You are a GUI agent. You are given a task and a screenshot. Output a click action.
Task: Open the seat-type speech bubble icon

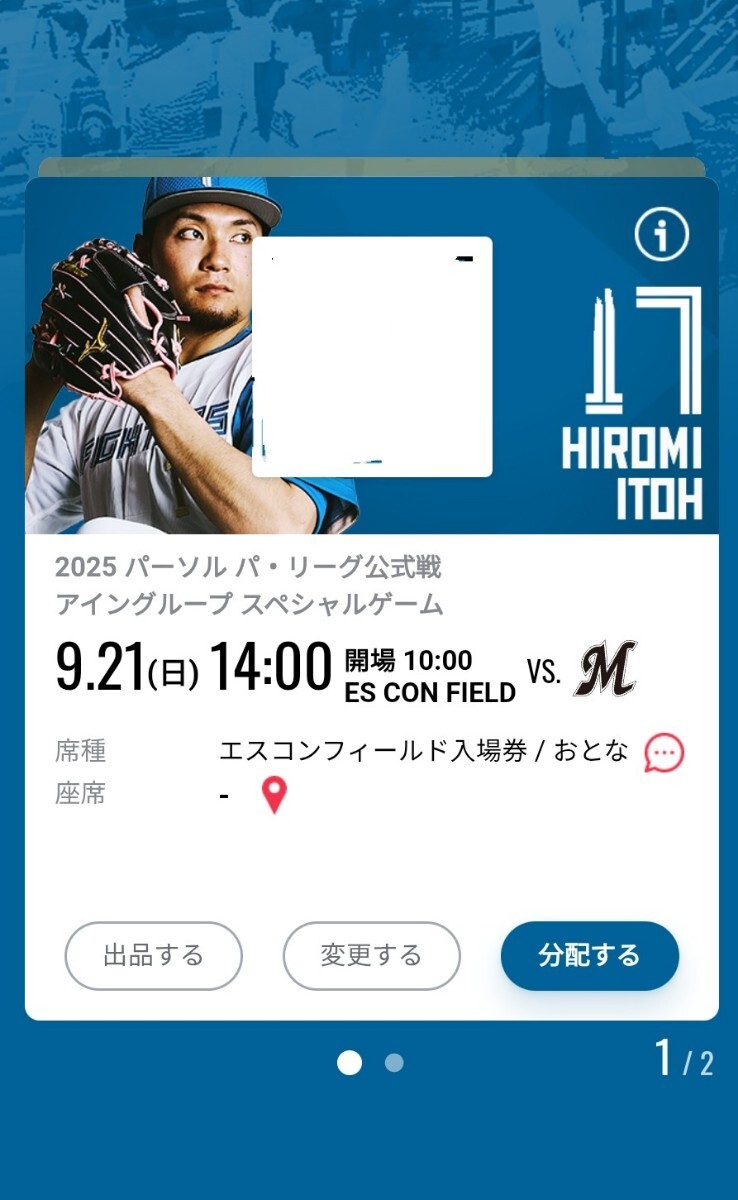(x=664, y=753)
